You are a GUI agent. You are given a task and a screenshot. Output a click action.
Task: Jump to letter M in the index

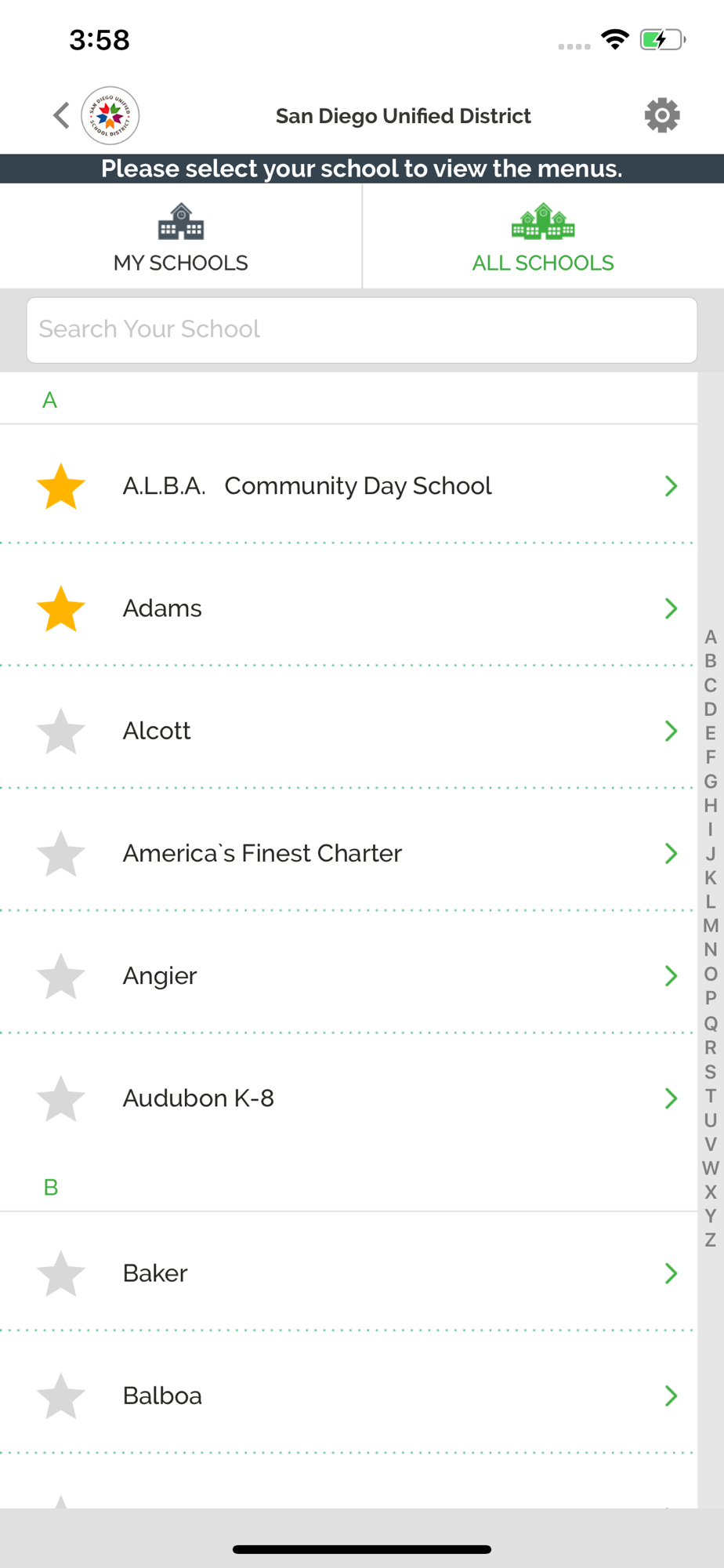click(711, 926)
